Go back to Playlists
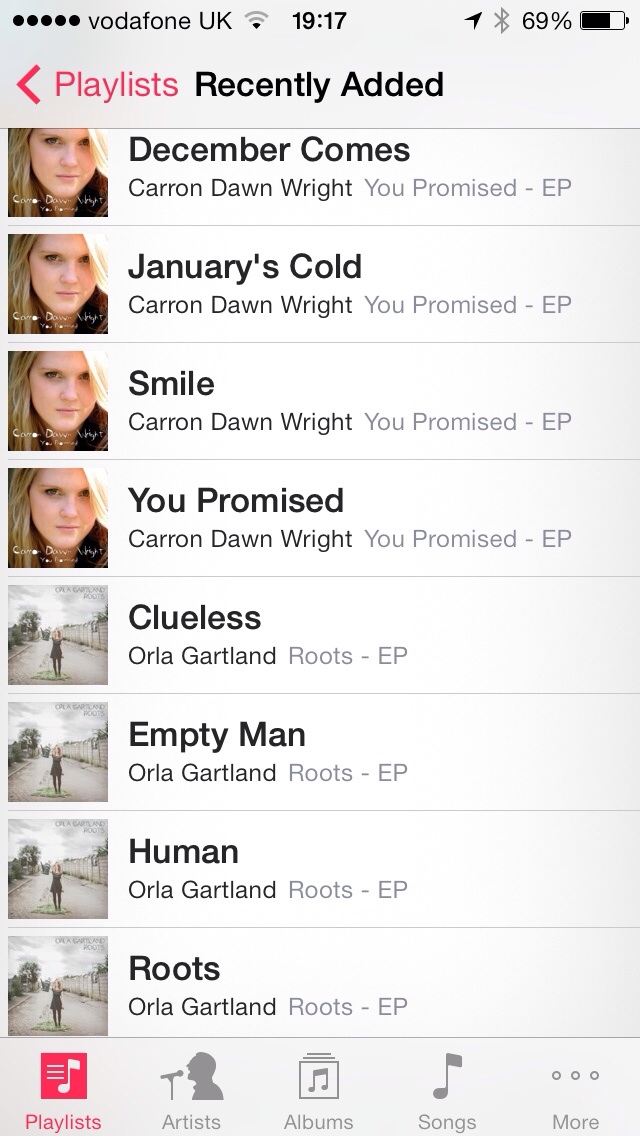The width and height of the screenshot is (640, 1136). tap(98, 85)
